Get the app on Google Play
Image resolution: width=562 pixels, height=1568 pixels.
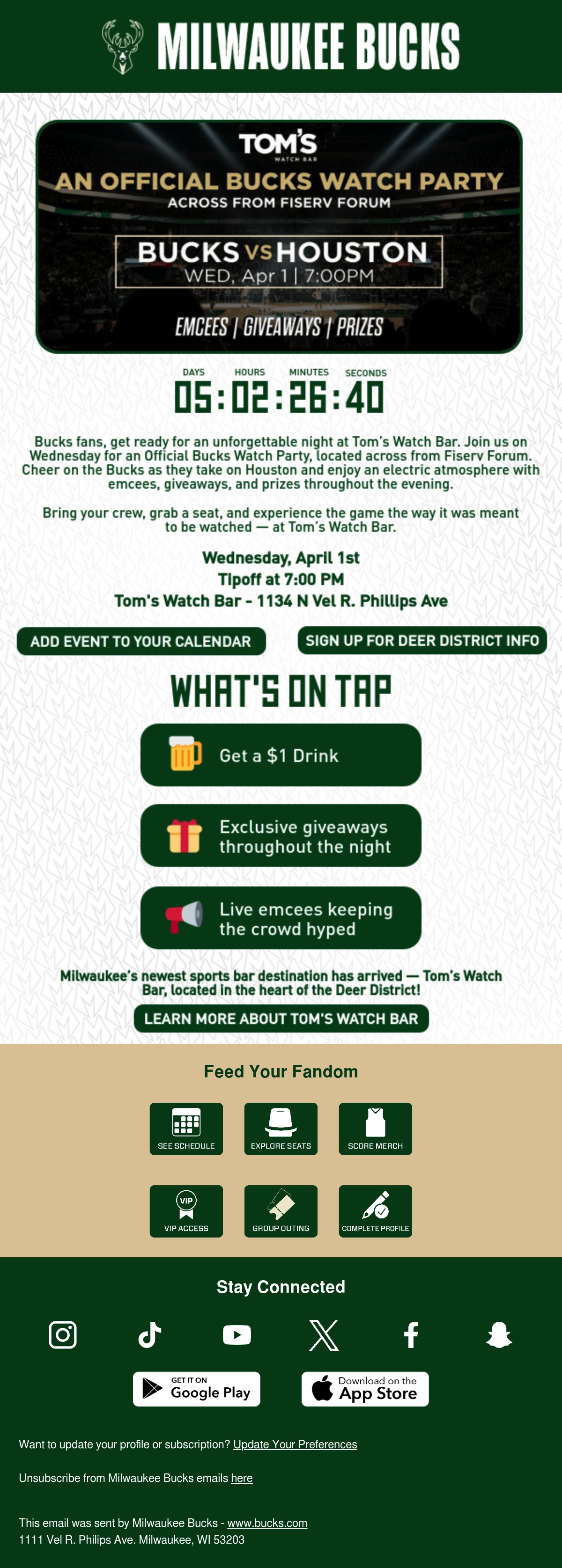197,1388
